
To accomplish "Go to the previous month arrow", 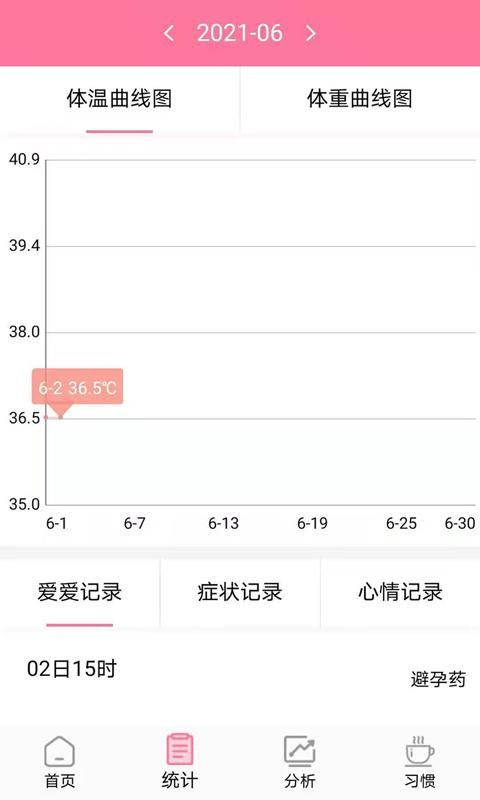I will coord(169,34).
